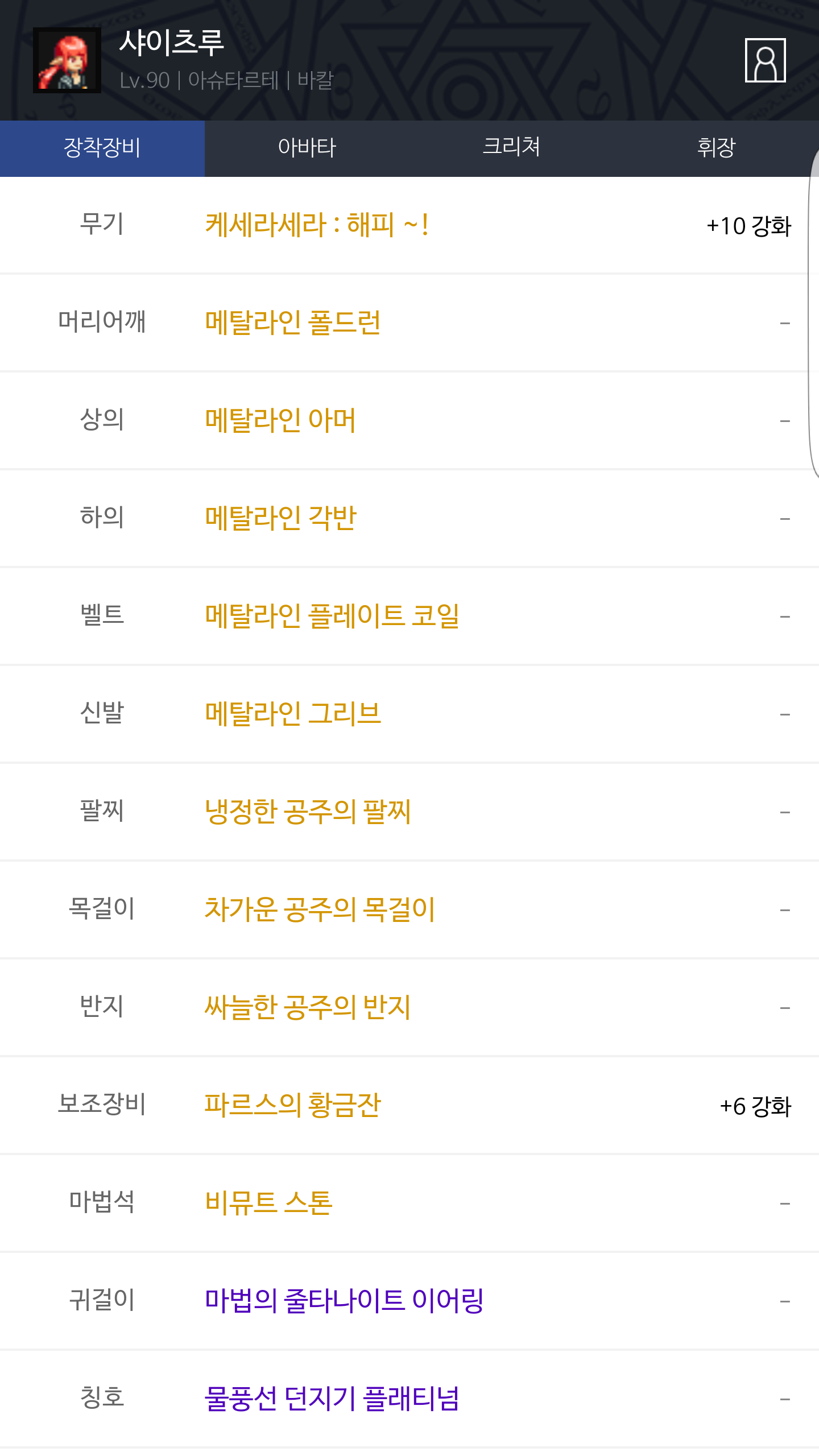This screenshot has height=1456, width=819.
Task: View 마법의 줄타나이트 이어링 earring details
Action: [x=344, y=1301]
